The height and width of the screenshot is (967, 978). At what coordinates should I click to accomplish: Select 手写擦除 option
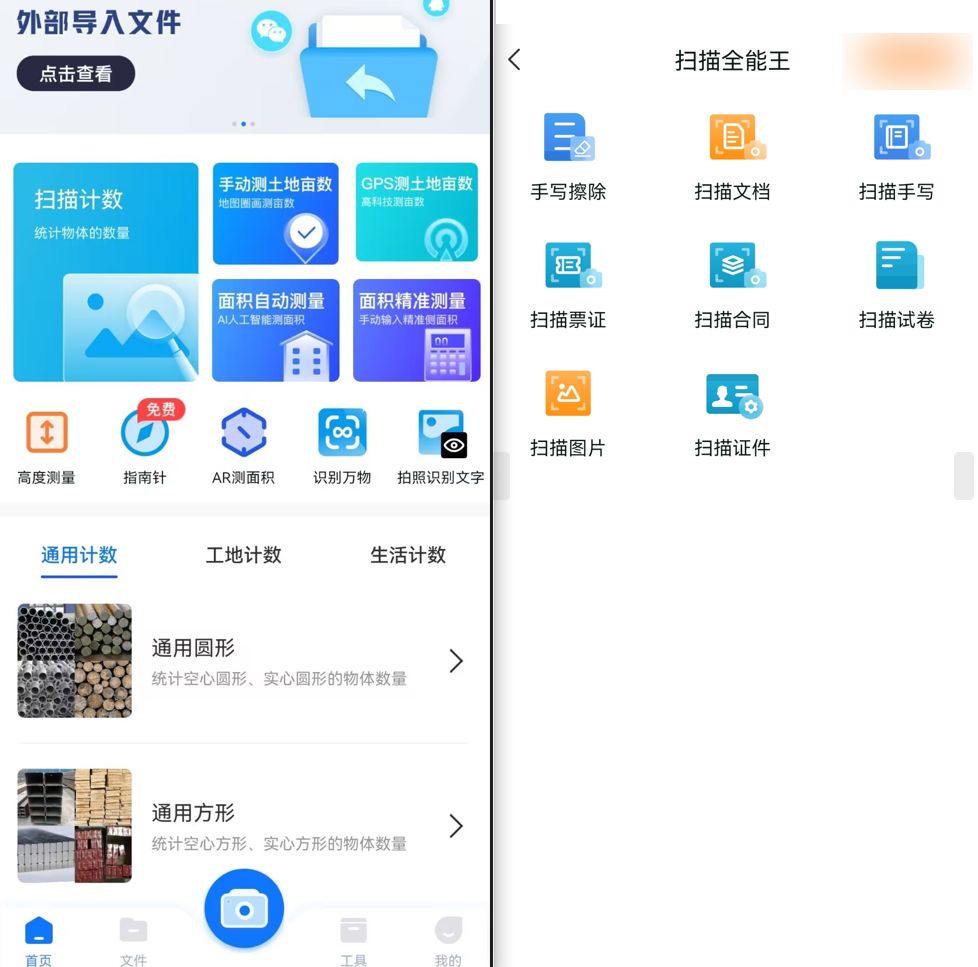(568, 157)
